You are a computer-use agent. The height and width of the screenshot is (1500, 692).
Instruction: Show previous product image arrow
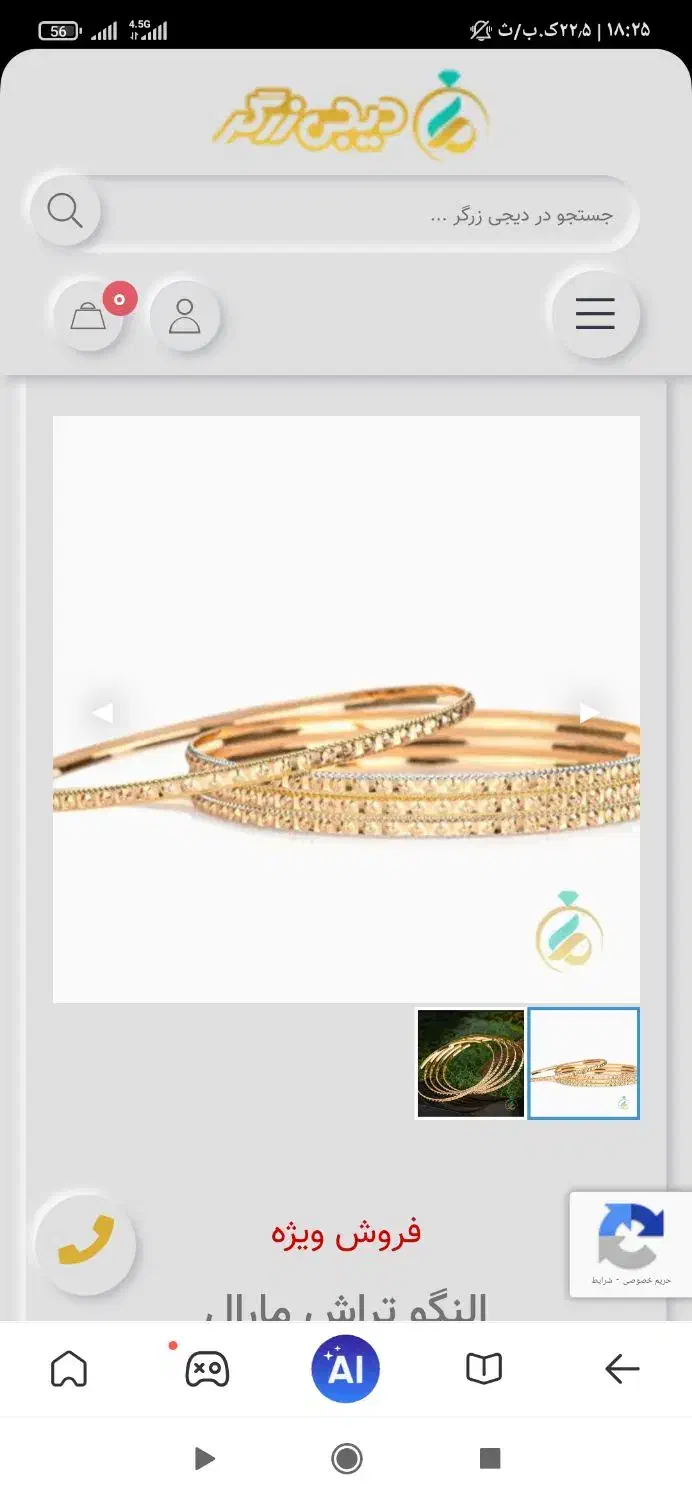[x=102, y=713]
